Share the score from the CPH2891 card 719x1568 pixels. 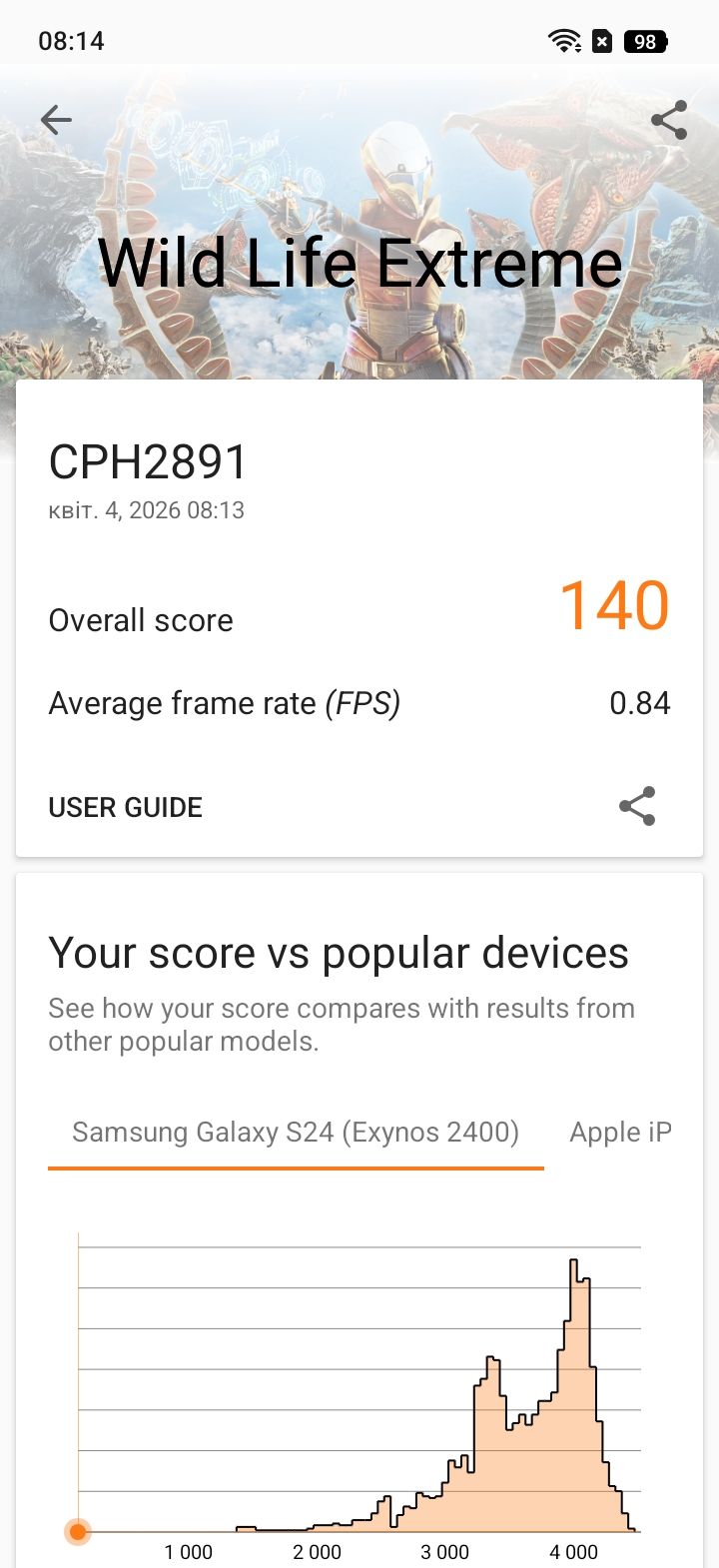[637, 806]
